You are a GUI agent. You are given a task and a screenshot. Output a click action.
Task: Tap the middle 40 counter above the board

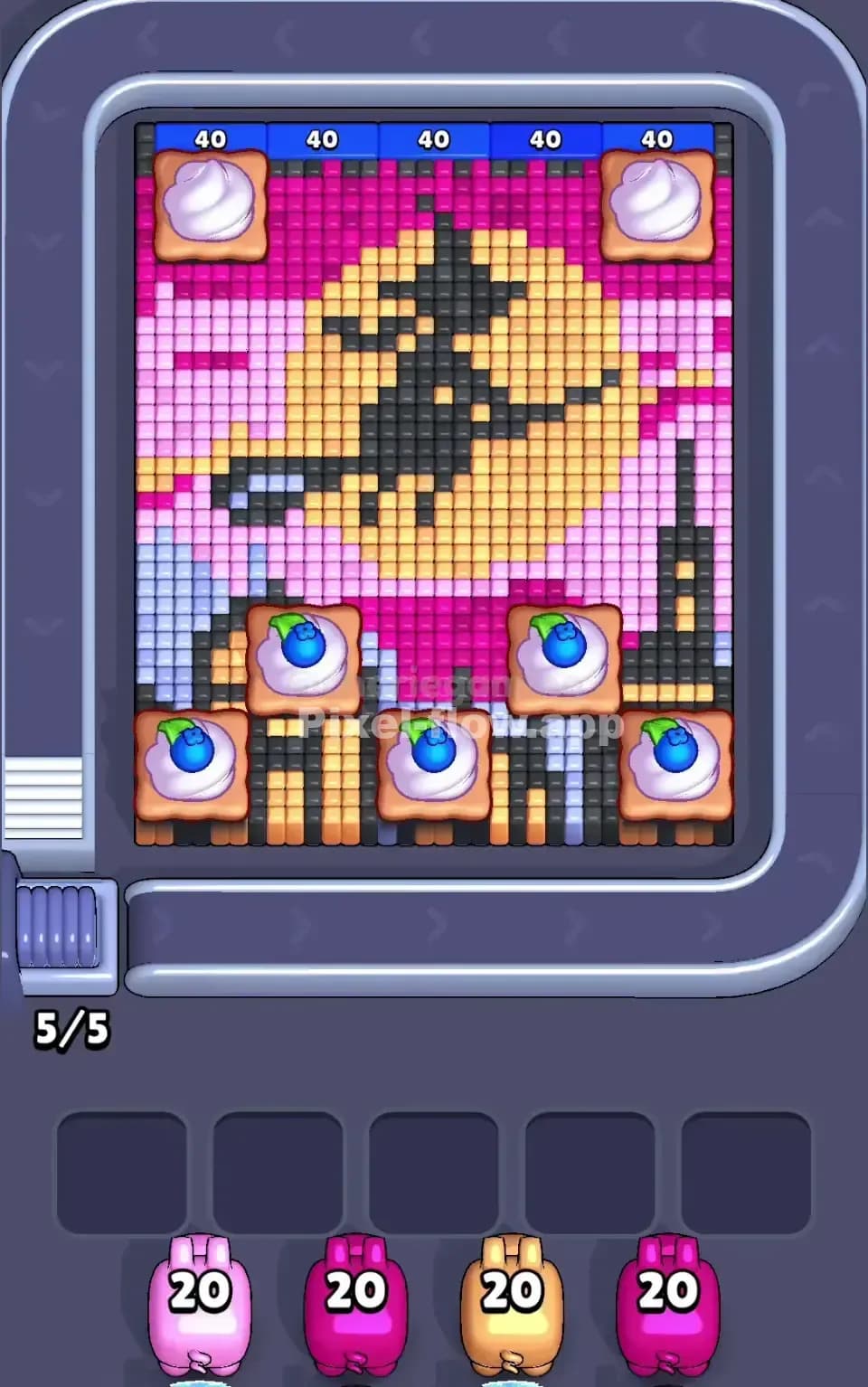[432, 139]
